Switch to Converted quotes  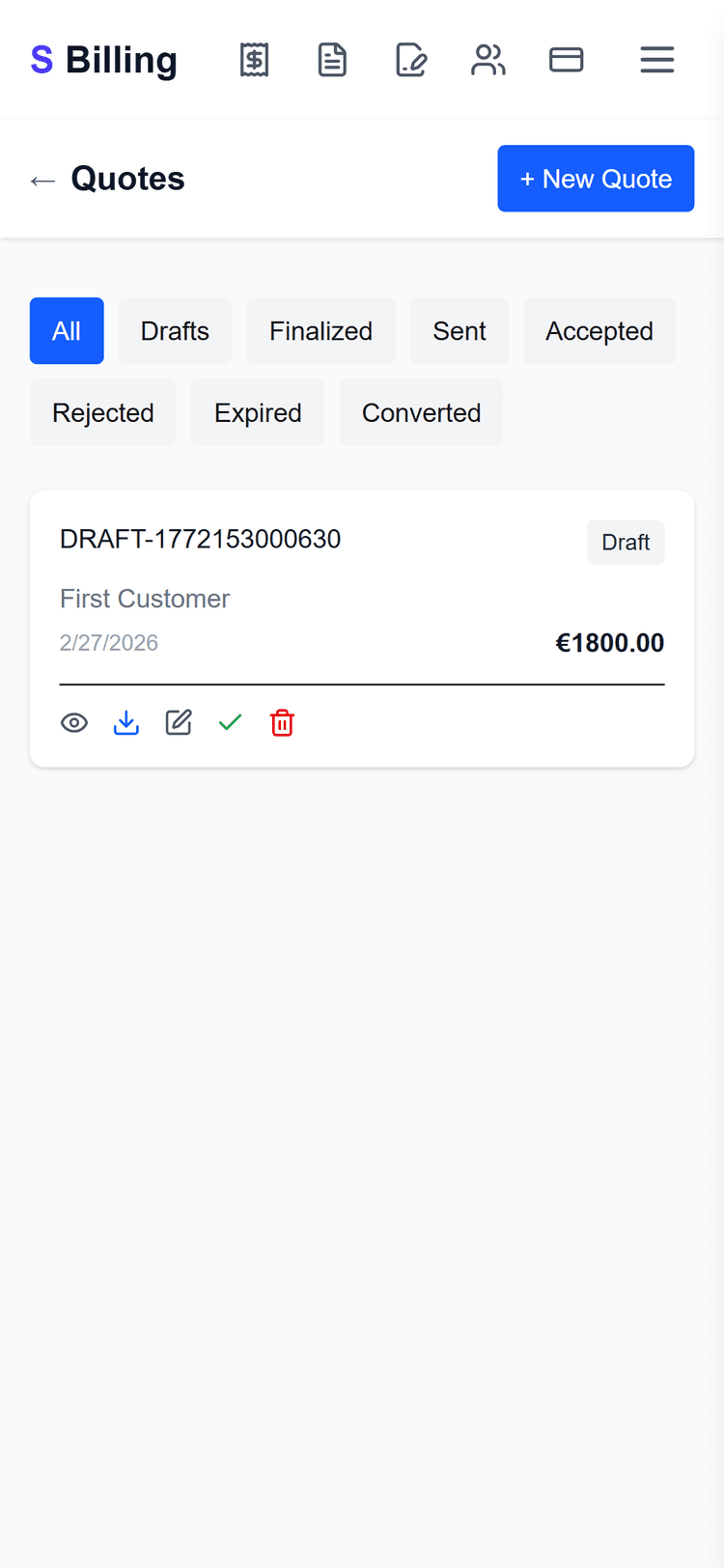click(x=421, y=413)
